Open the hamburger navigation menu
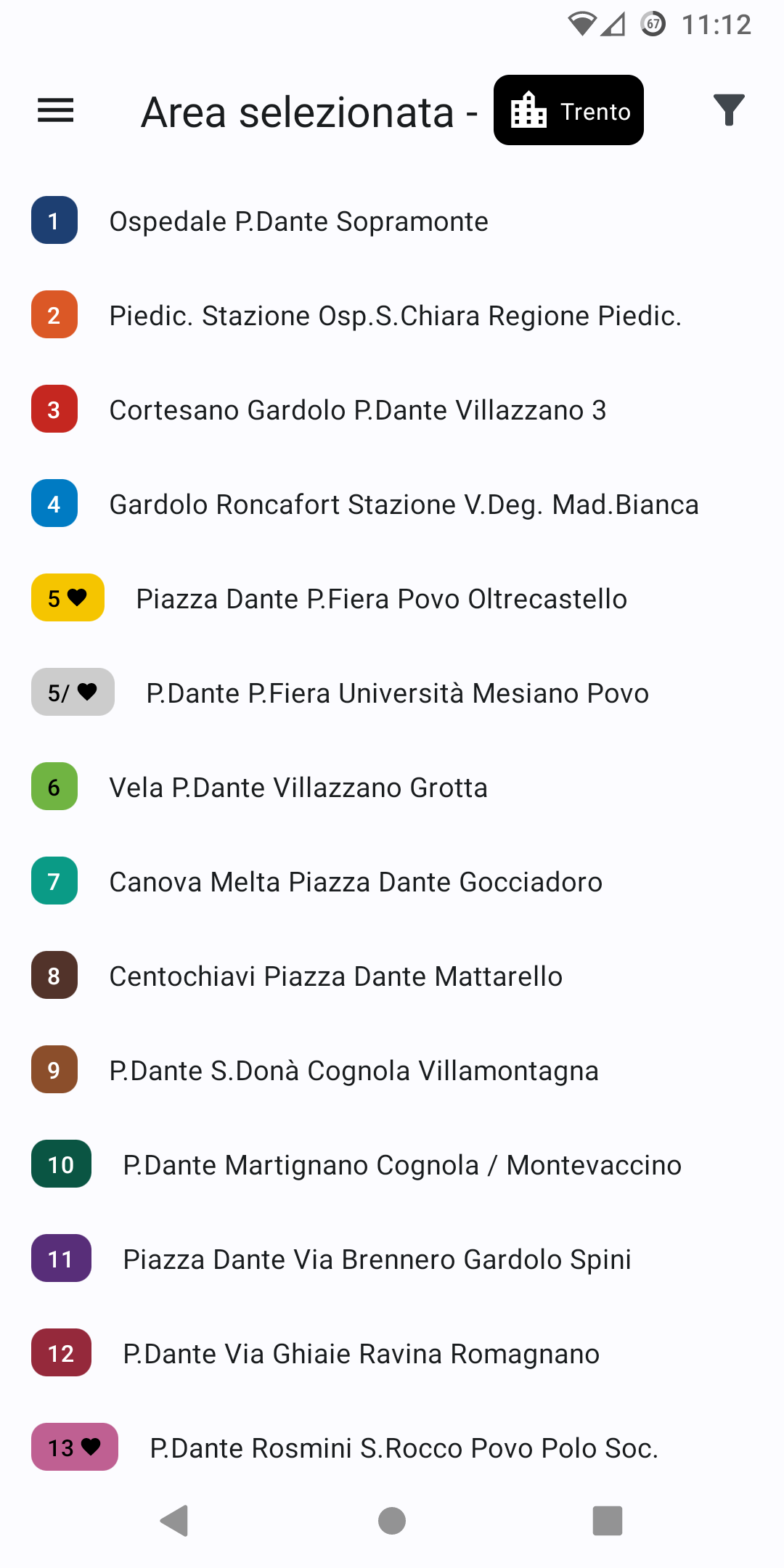The height and width of the screenshot is (1568, 784). (x=56, y=110)
